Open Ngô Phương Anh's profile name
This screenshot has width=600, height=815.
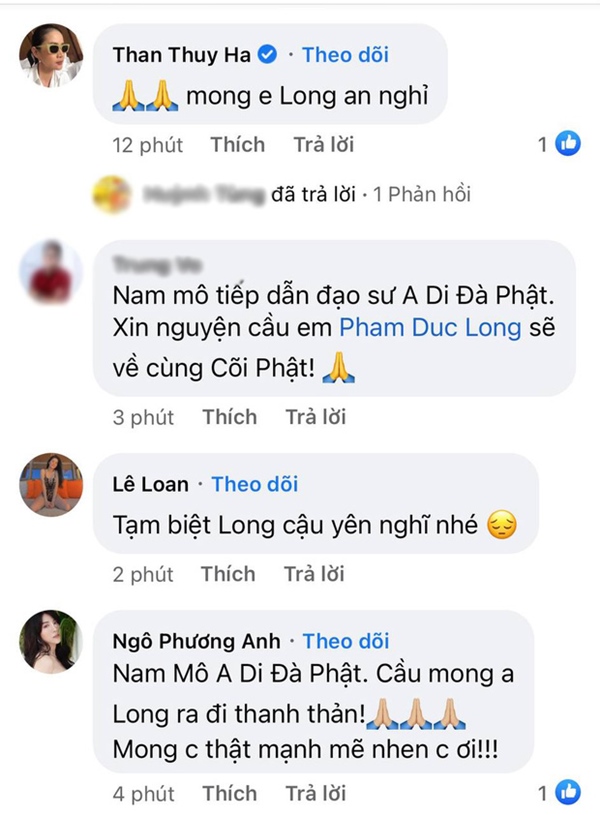coord(197,641)
